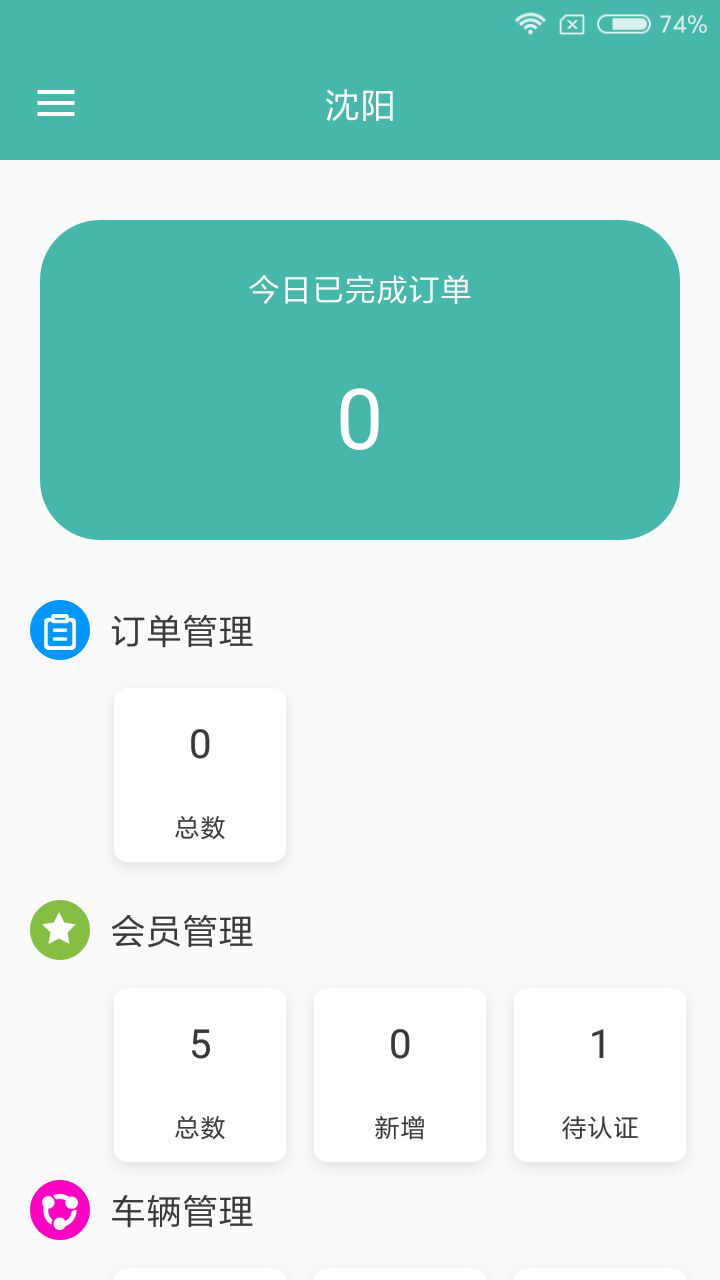Tap the 今日已完成订单 summary card
This screenshot has width=720, height=1280.
360,380
